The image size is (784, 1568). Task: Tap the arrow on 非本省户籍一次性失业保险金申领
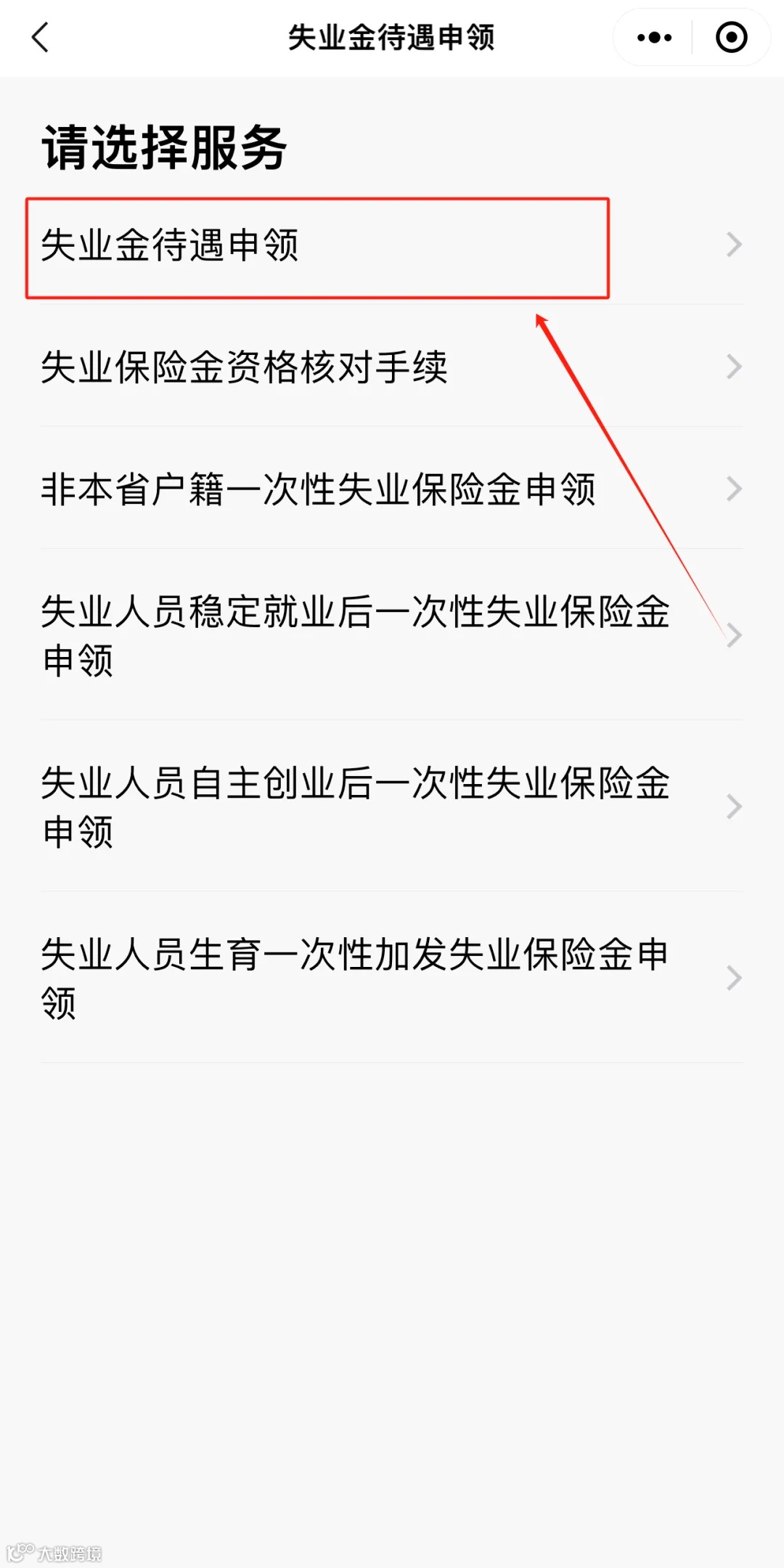coord(735,490)
